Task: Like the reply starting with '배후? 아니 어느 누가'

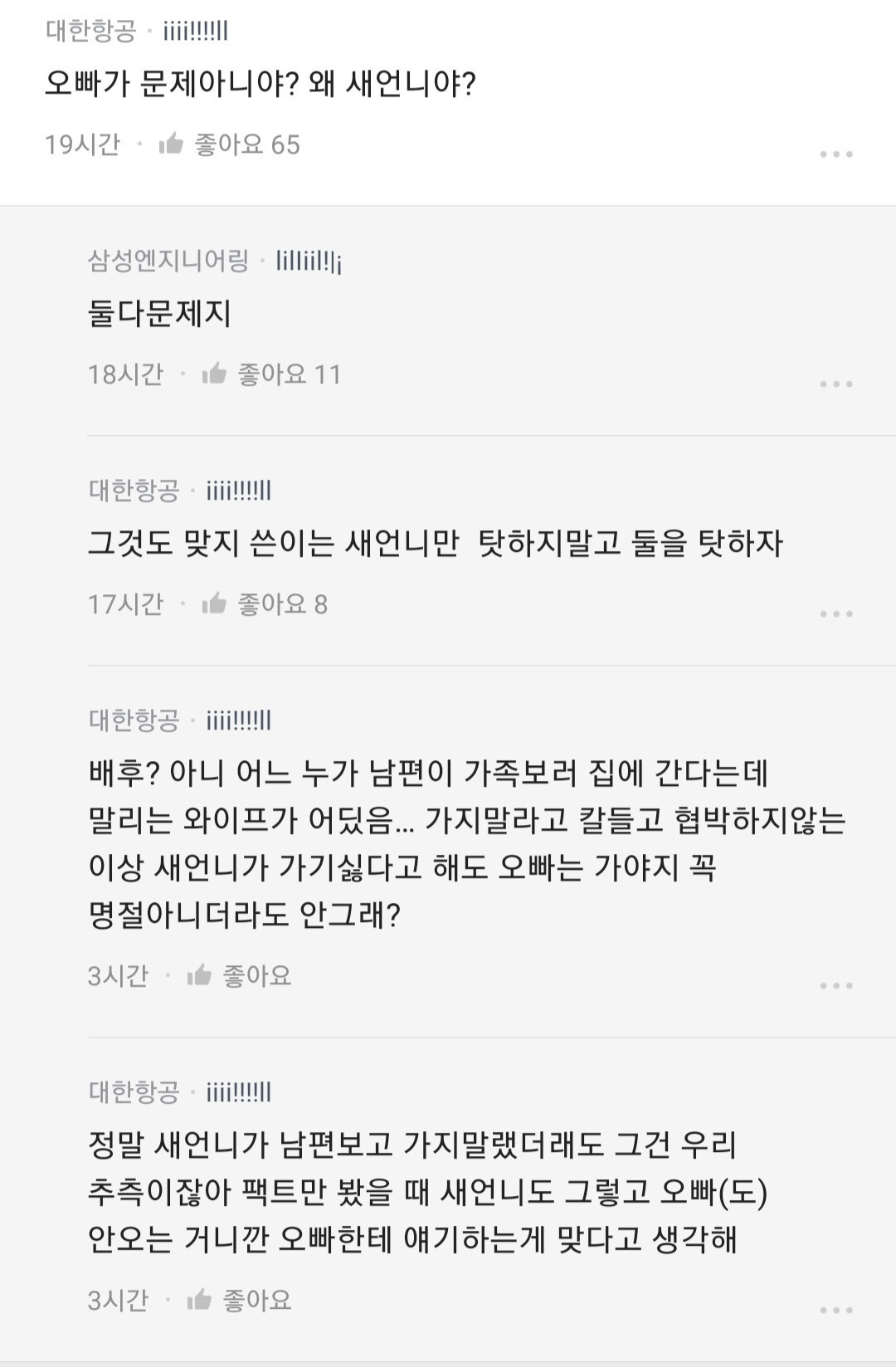Action: [200, 975]
